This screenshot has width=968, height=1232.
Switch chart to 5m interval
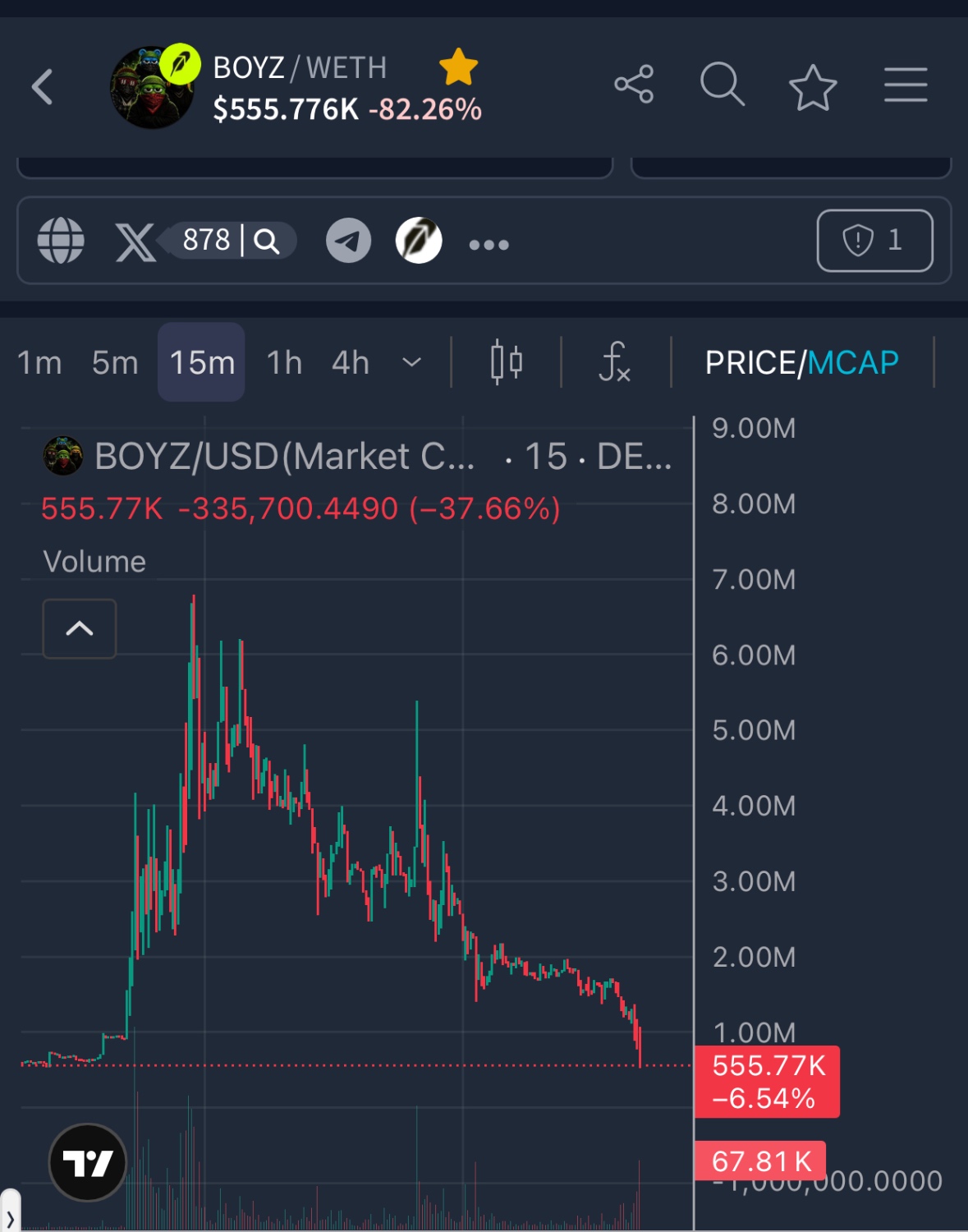click(115, 362)
